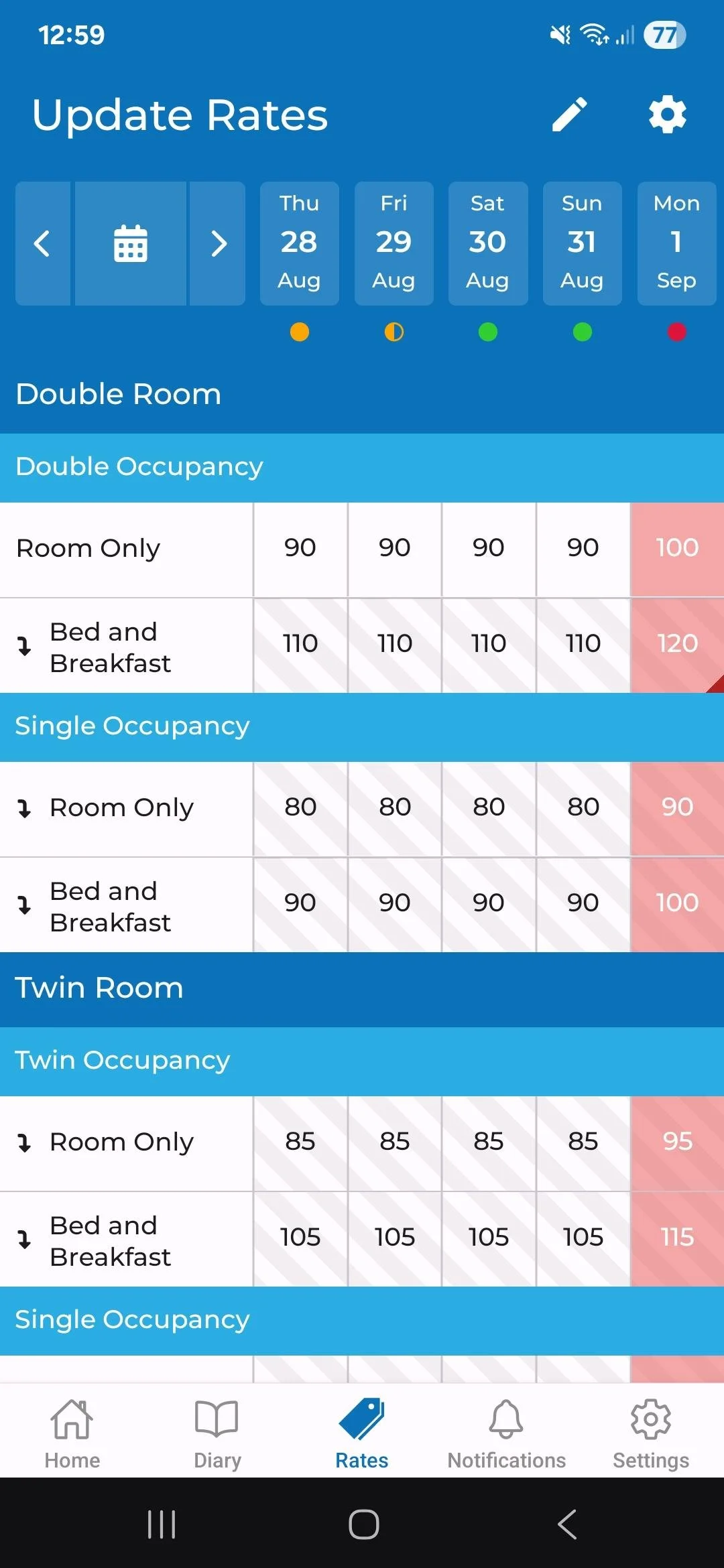The height and width of the screenshot is (1568, 724).
Task: Select the Thu 28 Aug date header
Action: click(x=300, y=243)
